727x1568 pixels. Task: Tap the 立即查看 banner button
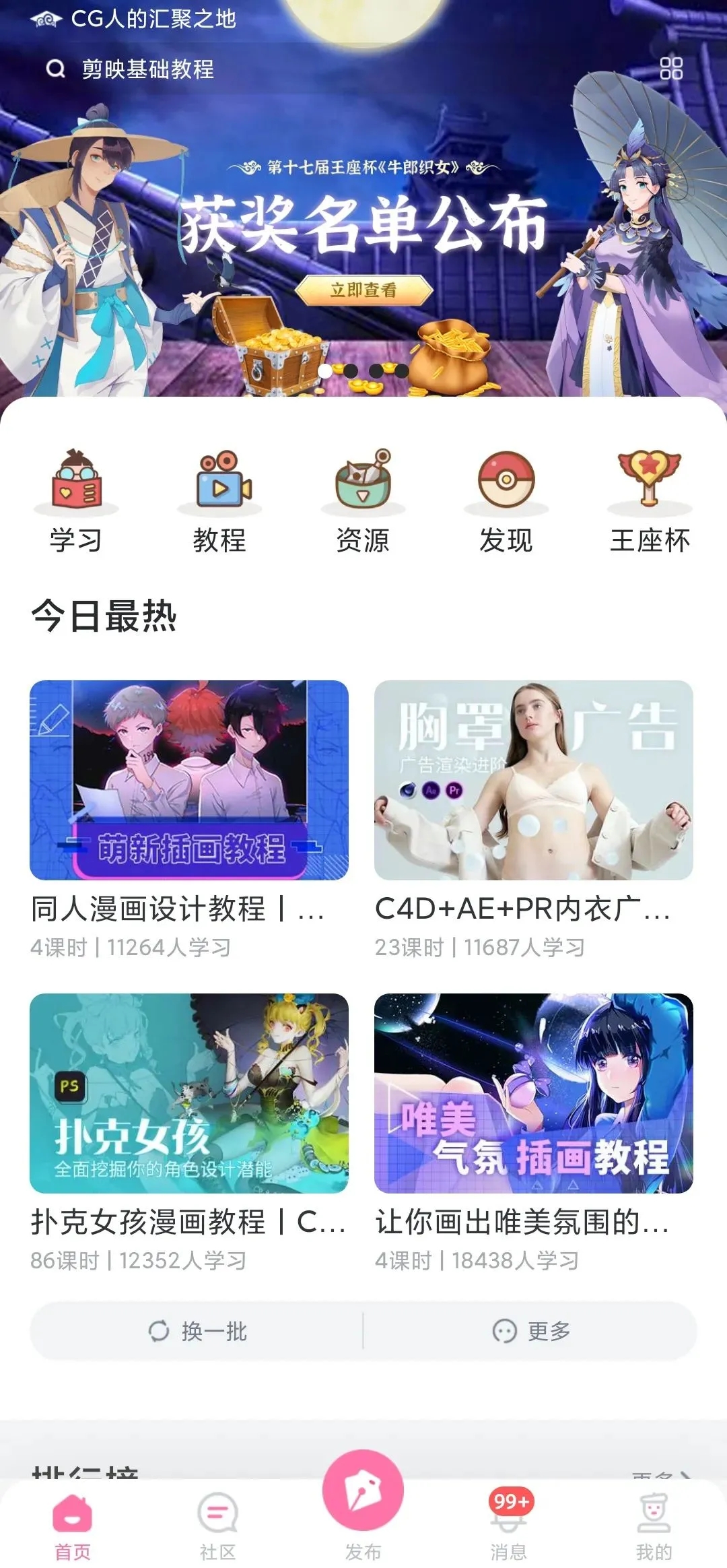click(363, 290)
